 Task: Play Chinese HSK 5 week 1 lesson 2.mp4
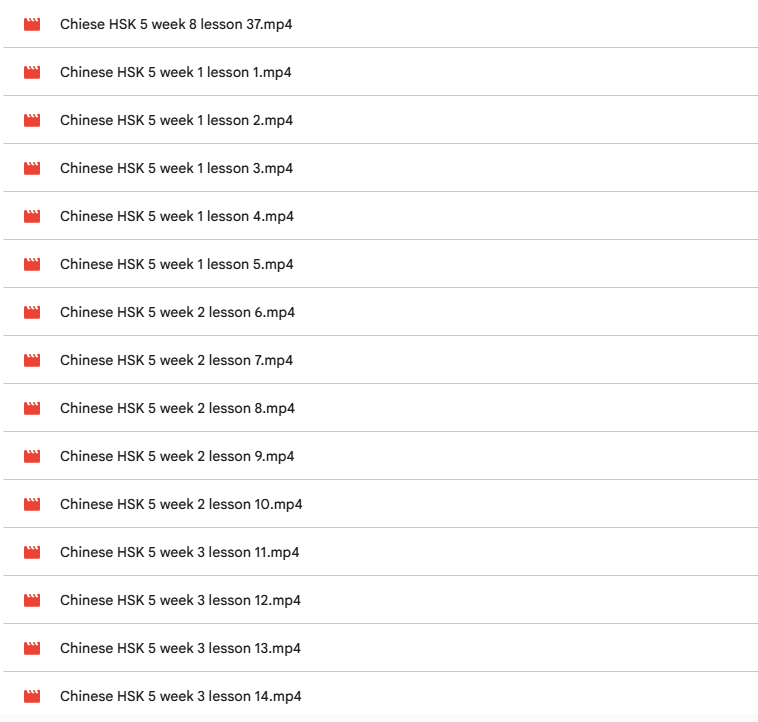pyautogui.click(x=175, y=120)
